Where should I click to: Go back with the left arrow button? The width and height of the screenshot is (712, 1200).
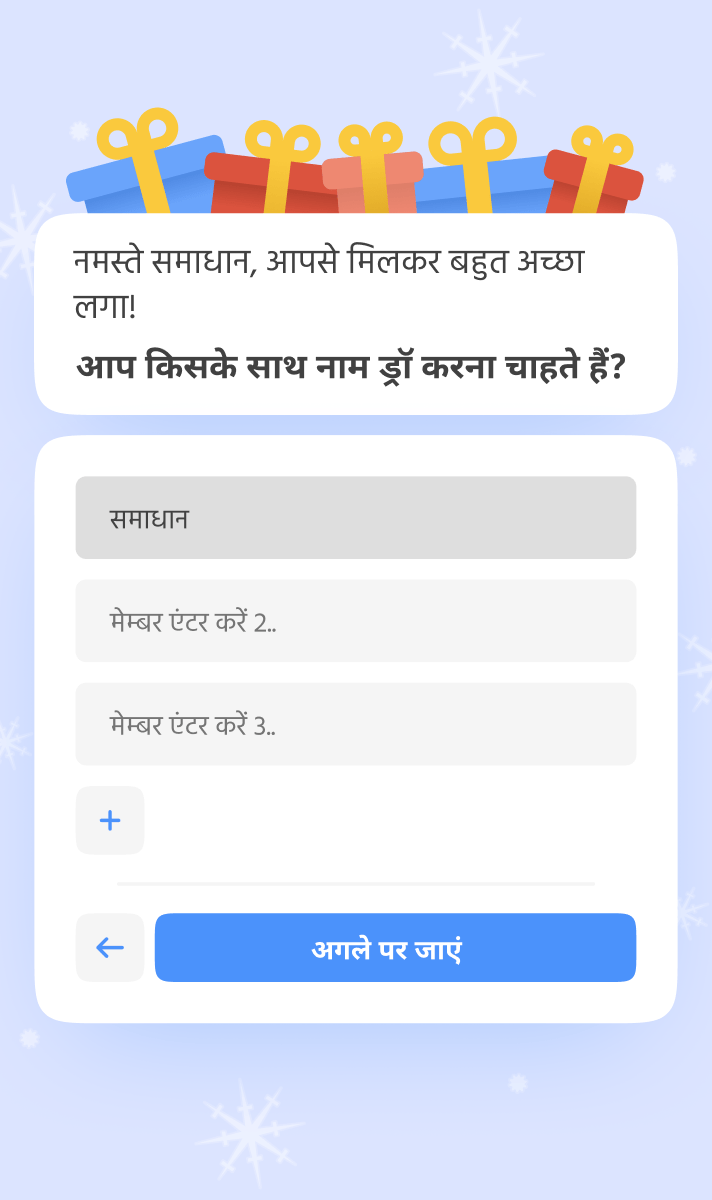pyautogui.click(x=110, y=947)
